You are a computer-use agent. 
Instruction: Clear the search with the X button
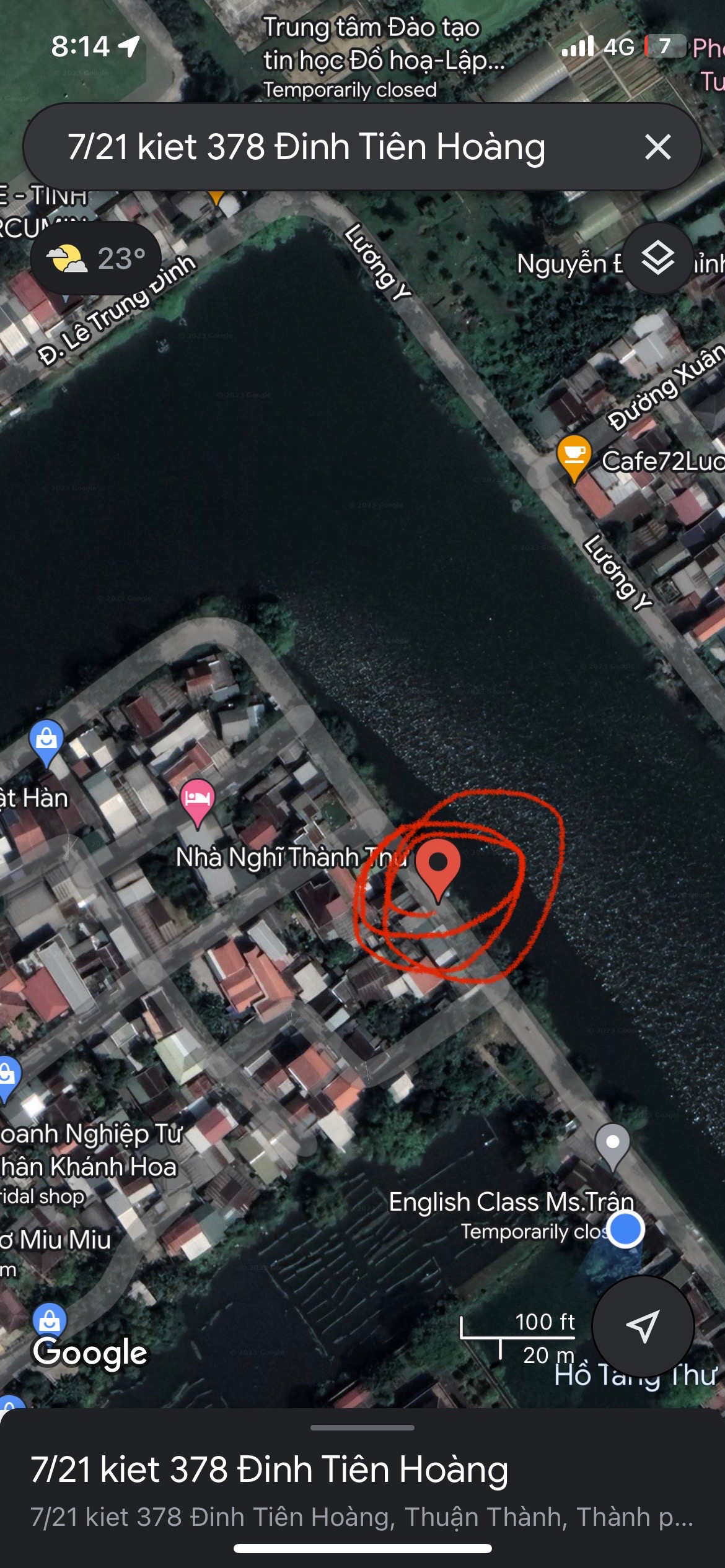[657, 147]
